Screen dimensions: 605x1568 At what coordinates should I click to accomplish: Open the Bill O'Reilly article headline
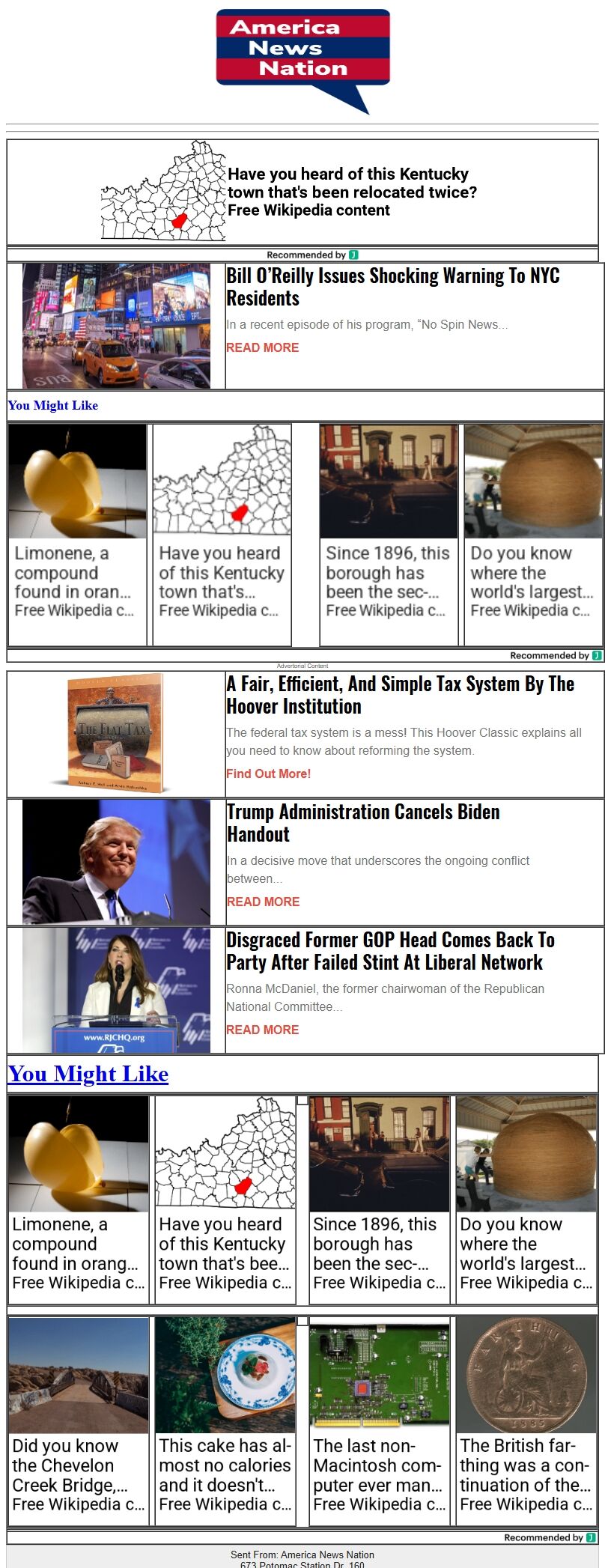(392, 287)
